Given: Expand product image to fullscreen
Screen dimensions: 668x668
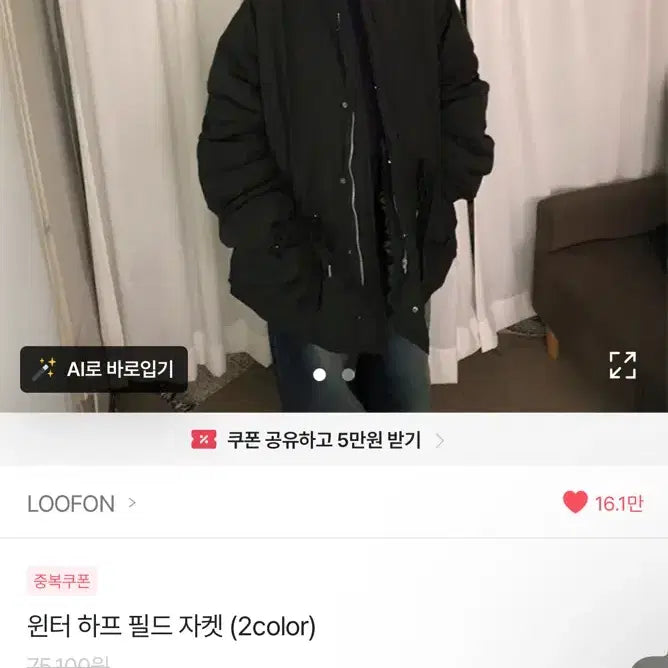Looking at the screenshot, I should pos(622,365).
